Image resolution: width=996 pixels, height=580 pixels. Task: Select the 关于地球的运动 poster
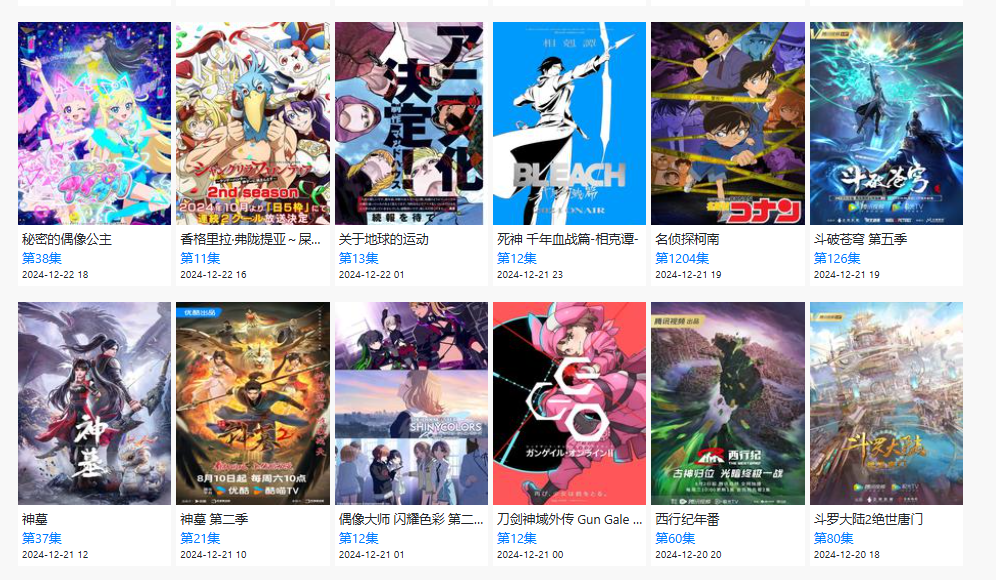[x=410, y=125]
